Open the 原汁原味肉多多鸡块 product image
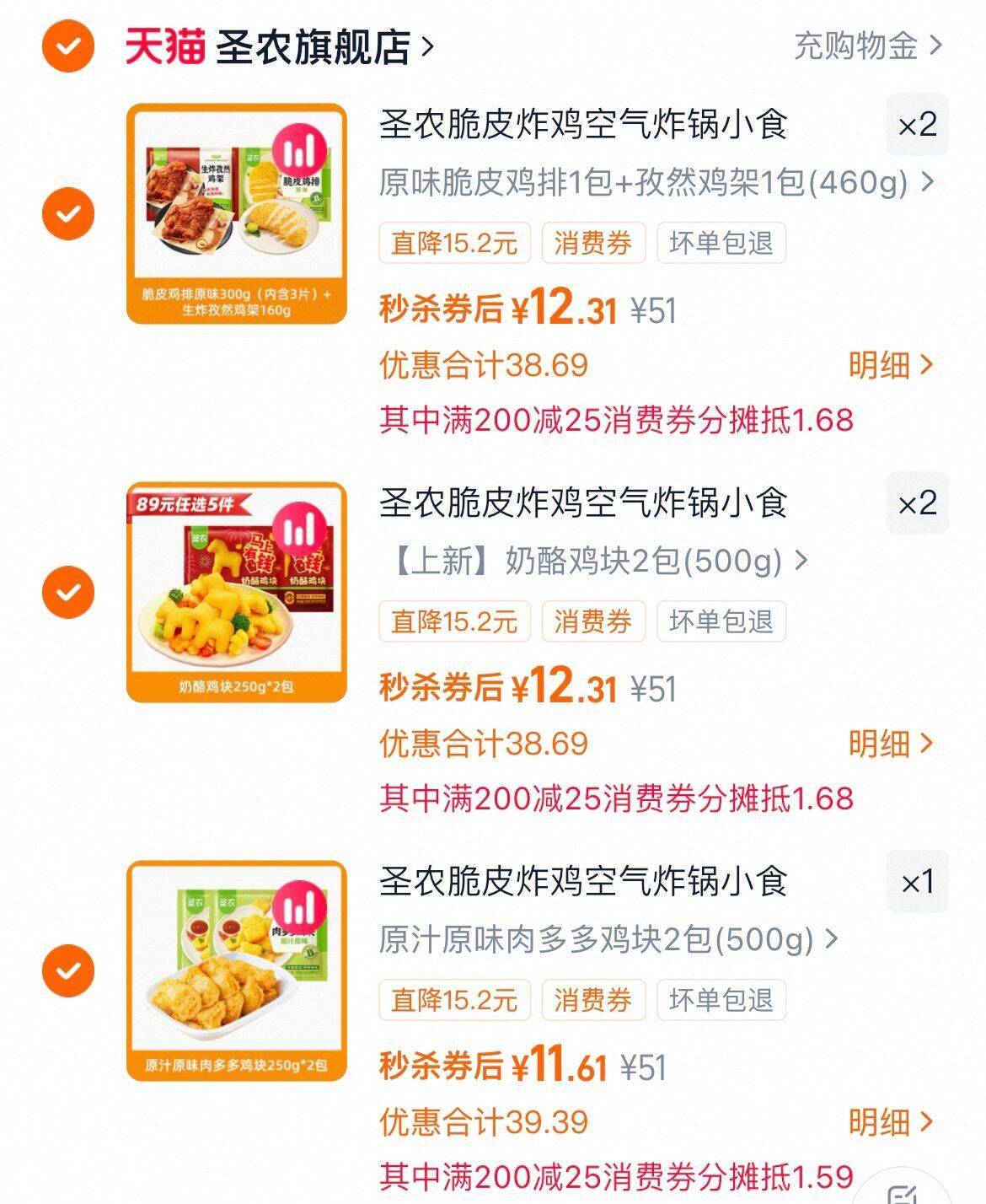 click(237, 970)
